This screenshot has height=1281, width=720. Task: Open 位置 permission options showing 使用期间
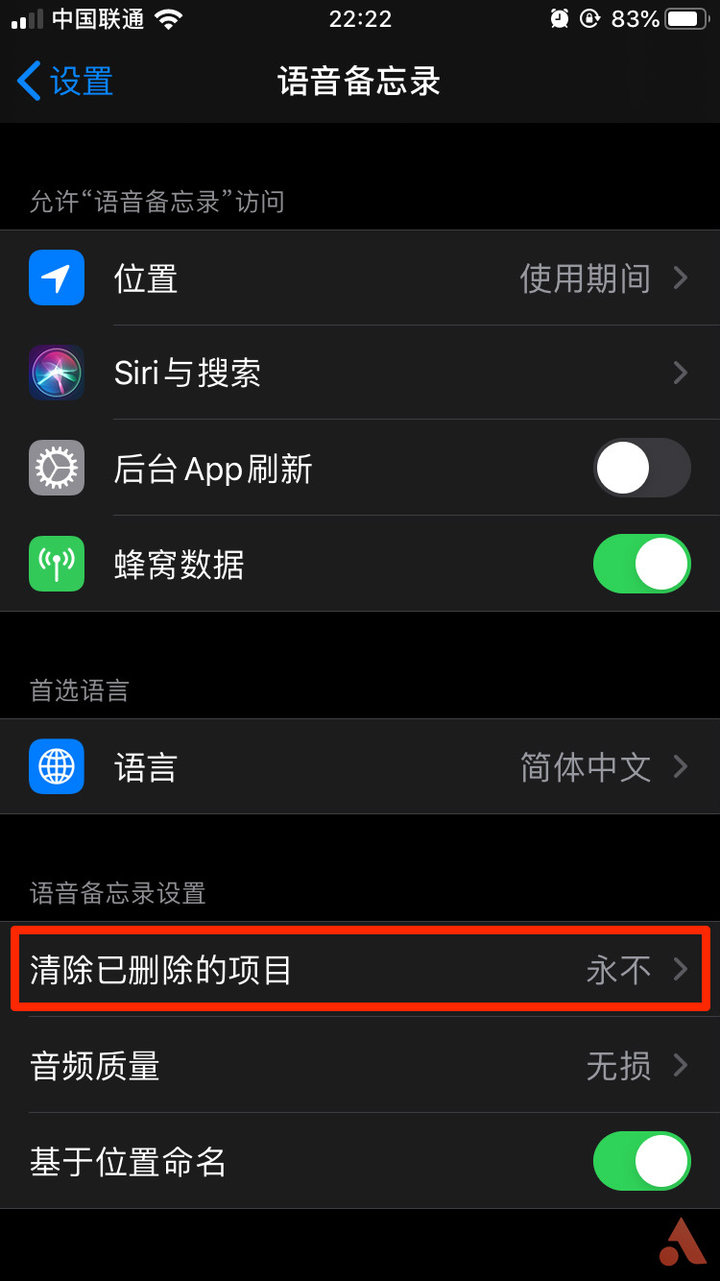click(x=360, y=278)
